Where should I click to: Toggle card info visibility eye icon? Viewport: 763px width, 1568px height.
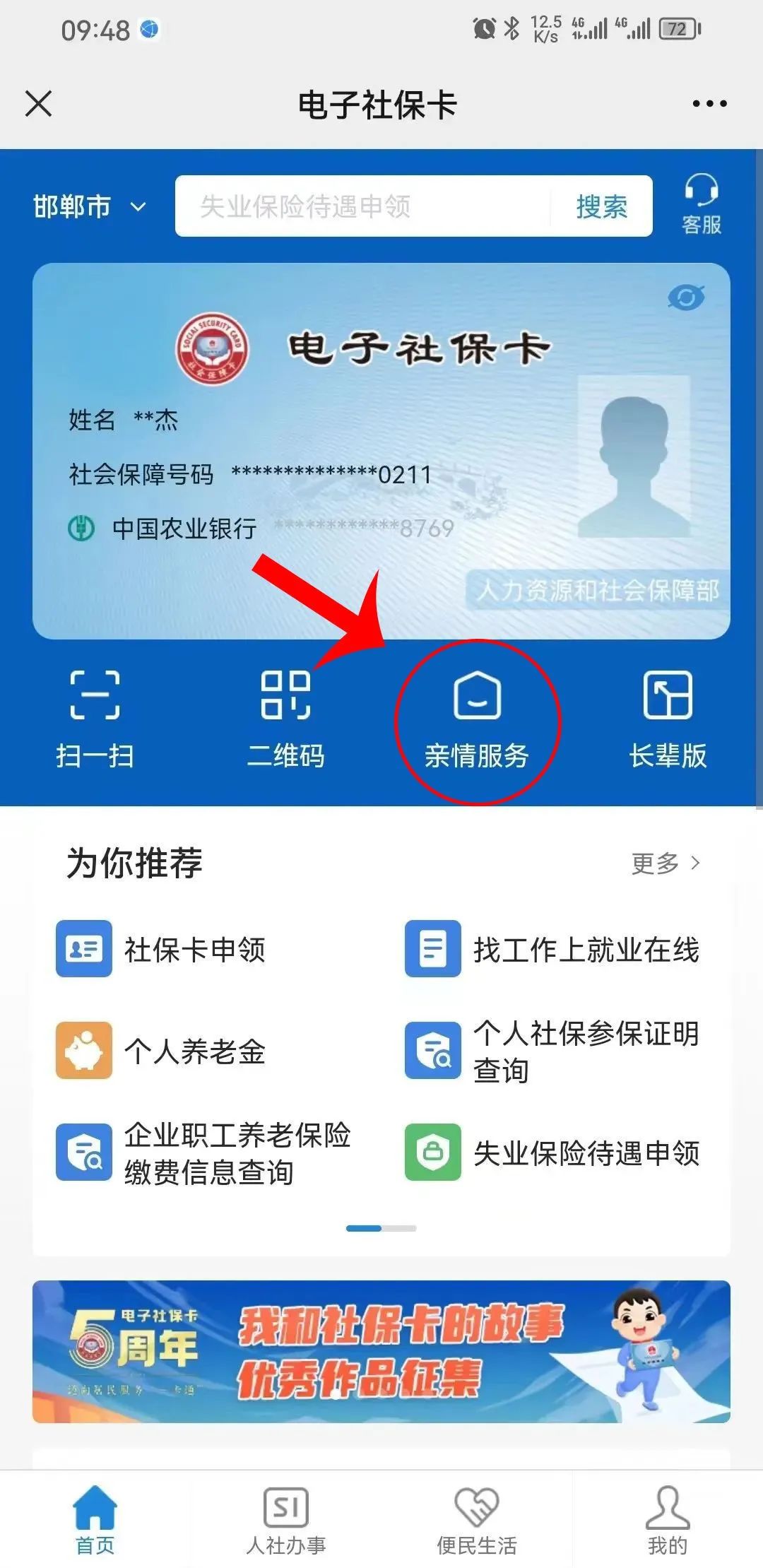[x=686, y=297]
